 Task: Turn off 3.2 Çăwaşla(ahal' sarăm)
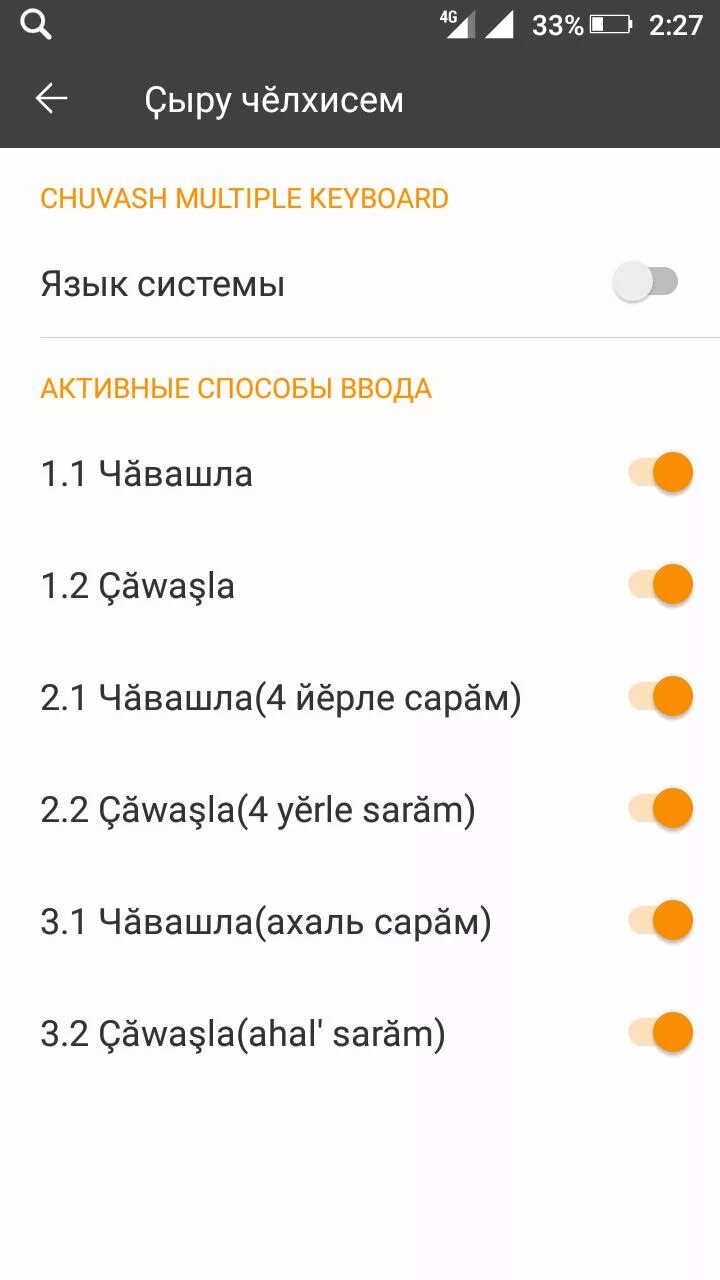pos(660,1032)
